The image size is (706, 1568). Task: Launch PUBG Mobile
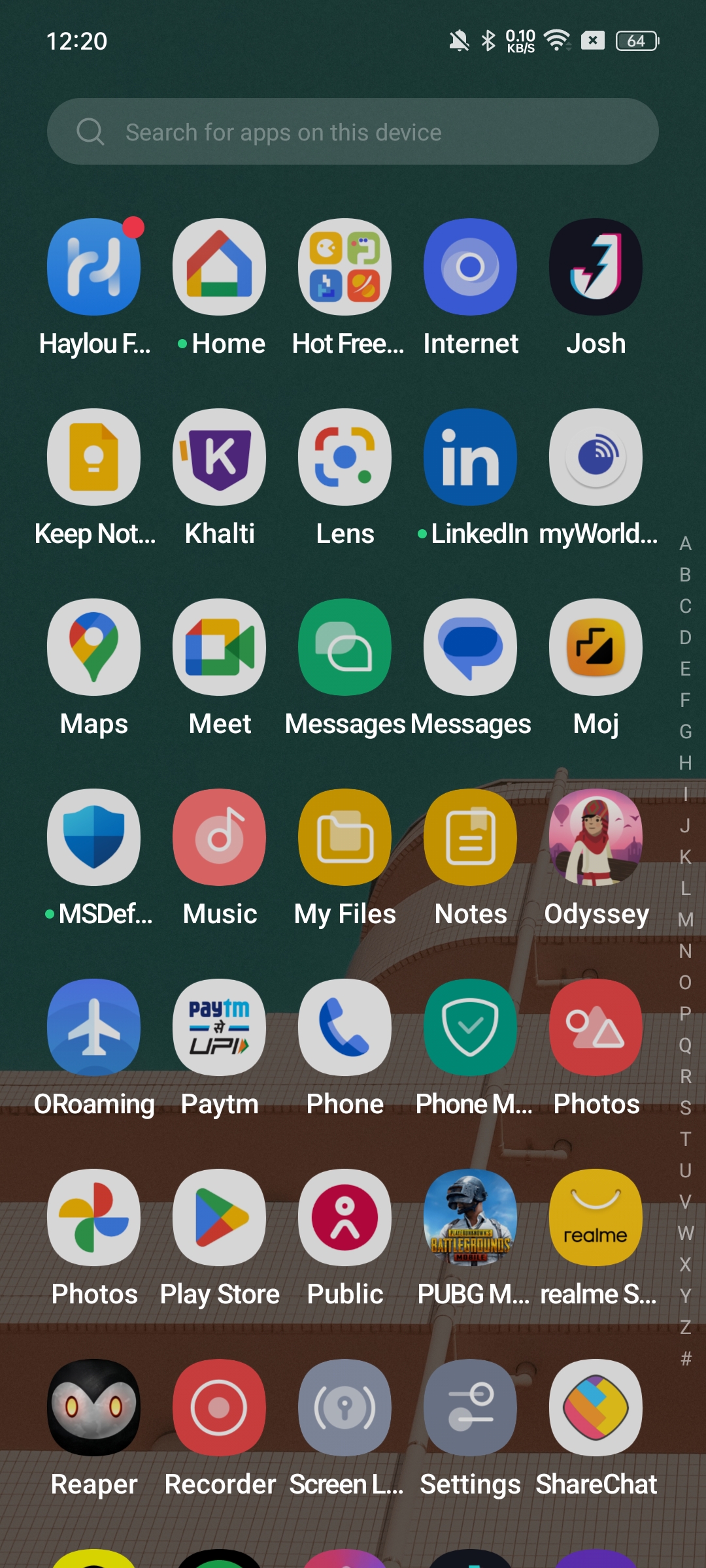pos(470,1218)
